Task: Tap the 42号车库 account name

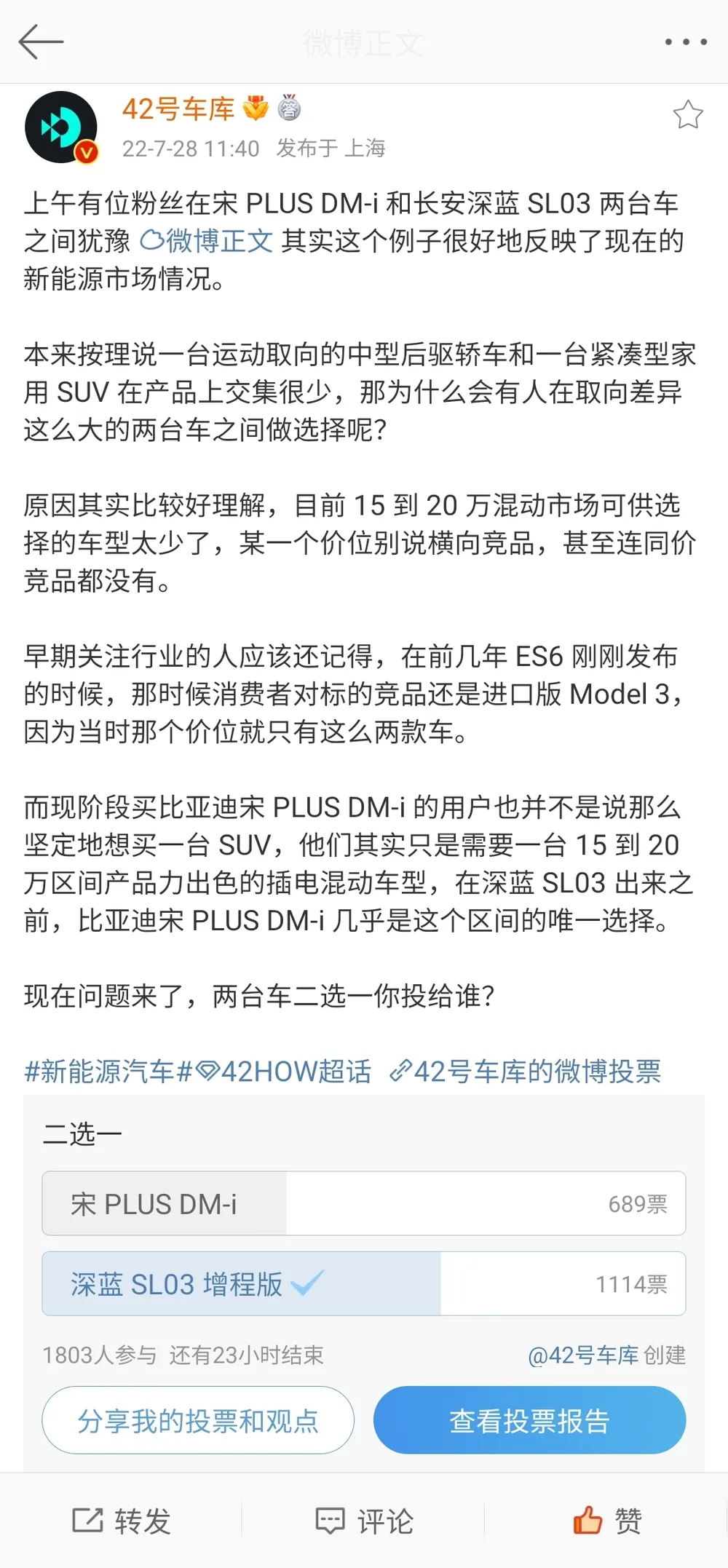Action: 178,109
